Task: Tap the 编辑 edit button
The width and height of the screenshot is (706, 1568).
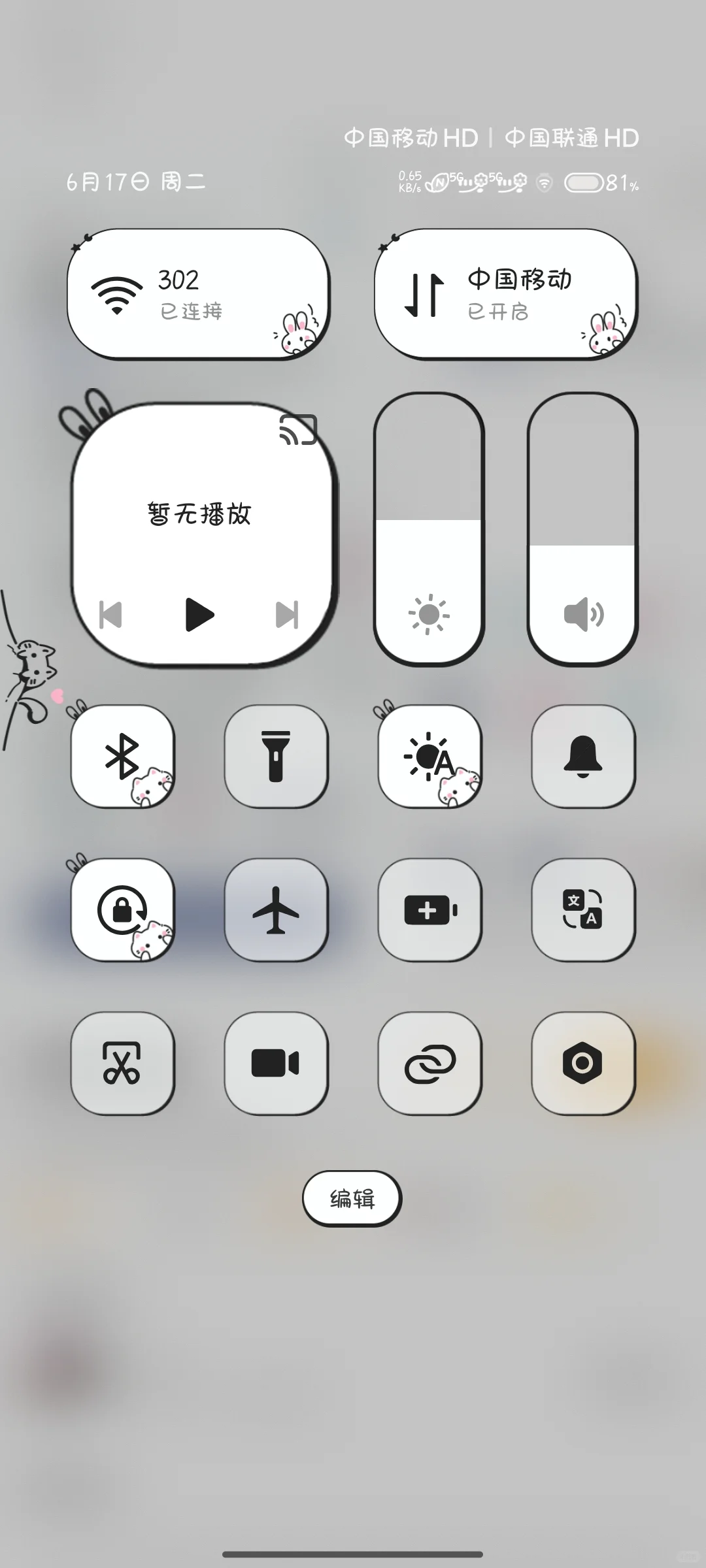Action: coord(352,1196)
